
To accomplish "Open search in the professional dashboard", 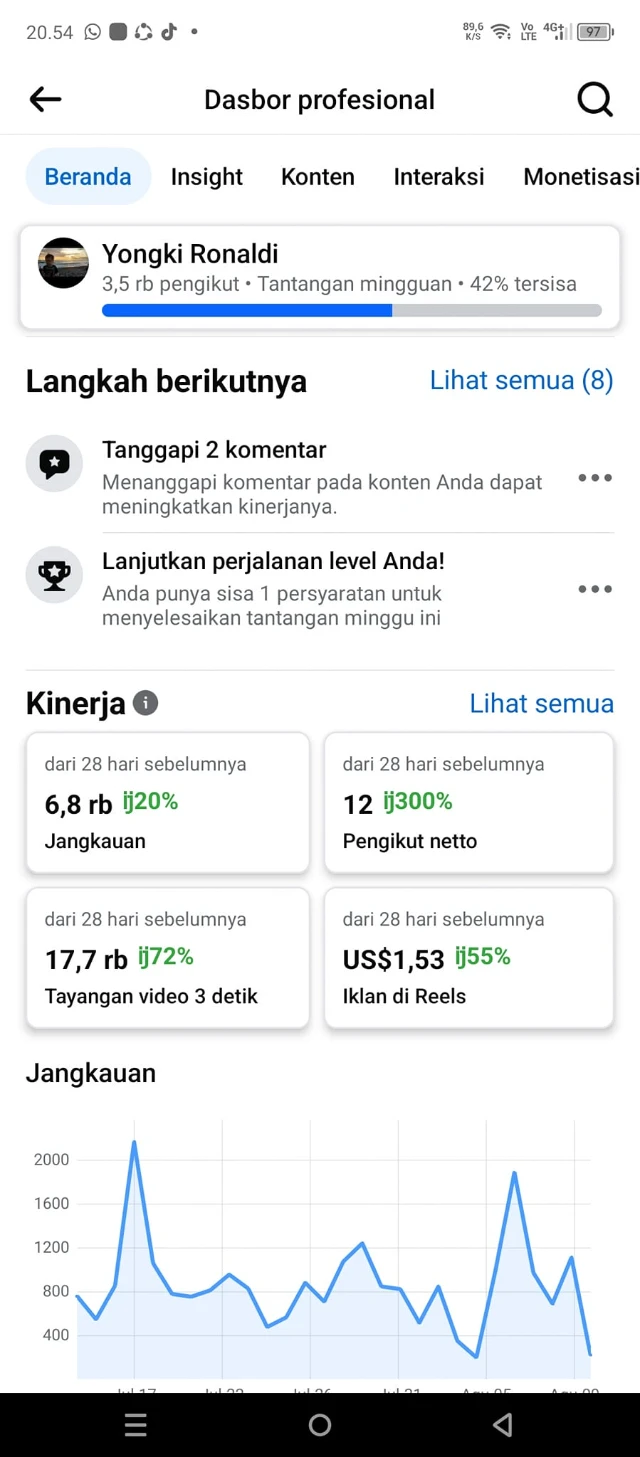I will pos(595,99).
